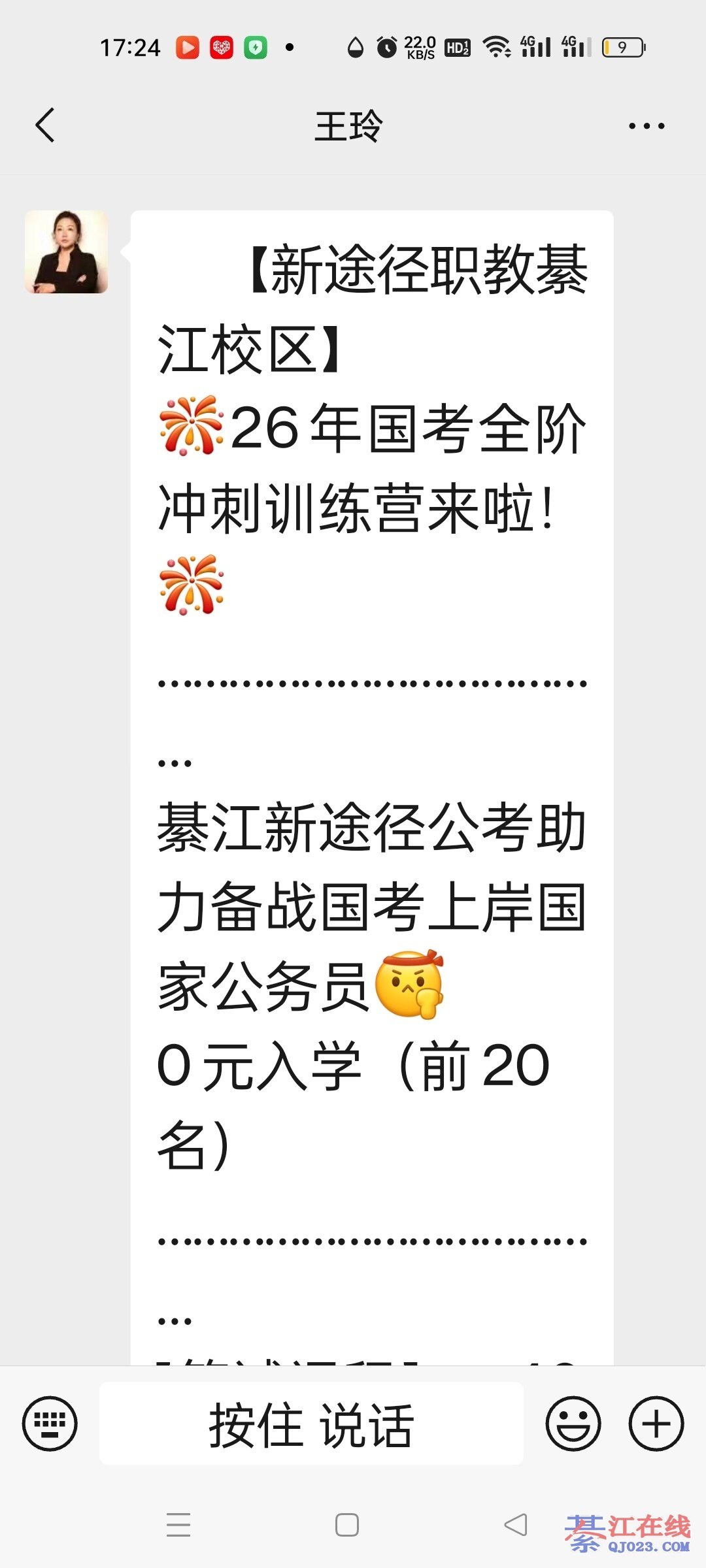Switch to keyboard text input
The image size is (706, 1568).
point(50,1424)
